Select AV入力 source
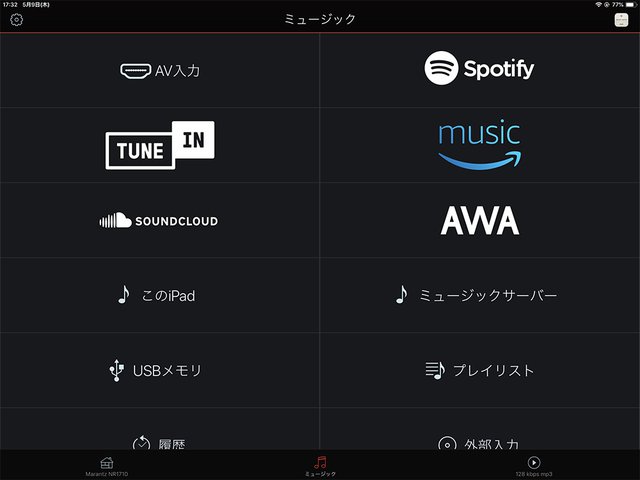 [x=160, y=71]
